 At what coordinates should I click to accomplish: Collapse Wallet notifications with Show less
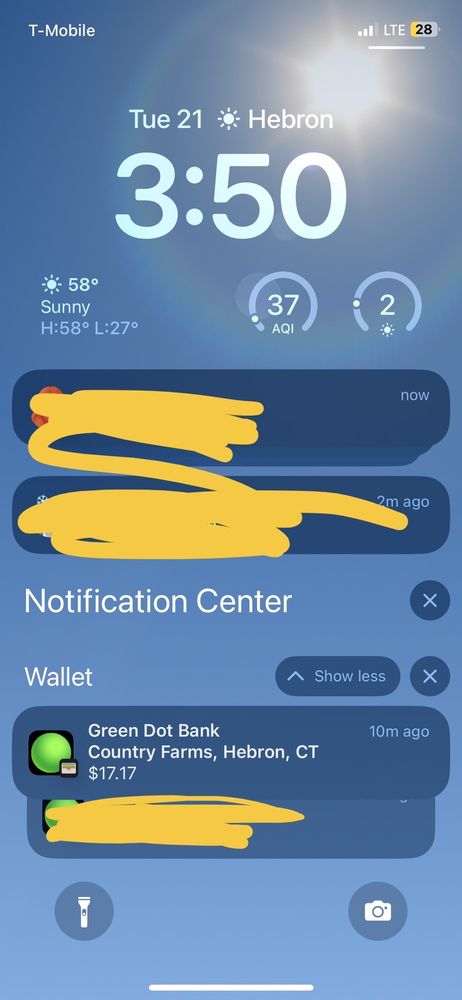(338, 676)
